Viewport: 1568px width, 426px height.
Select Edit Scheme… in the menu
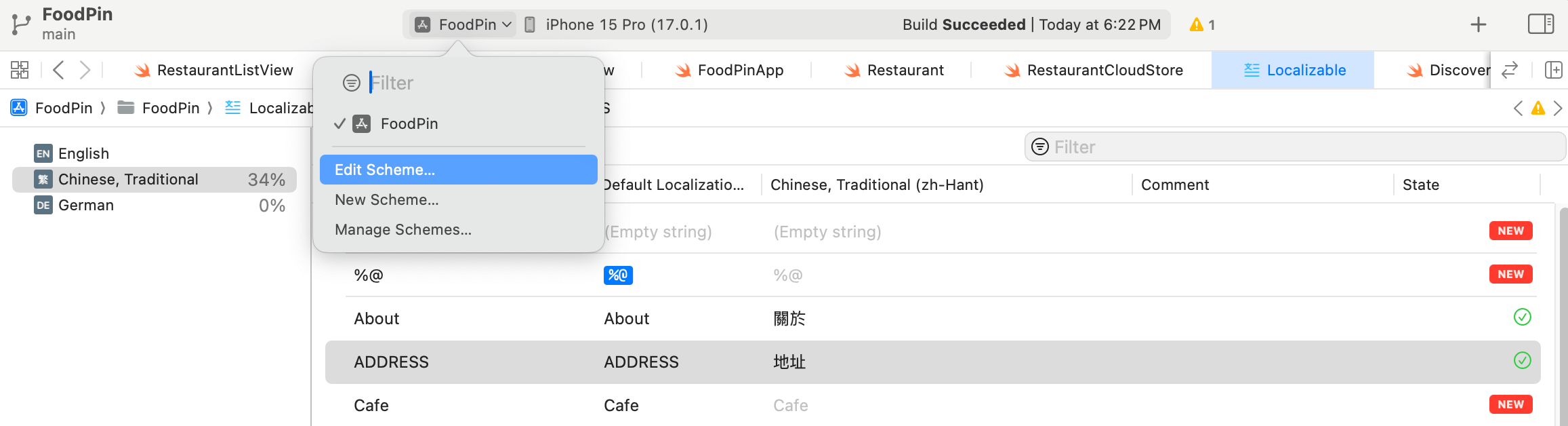[385, 170]
